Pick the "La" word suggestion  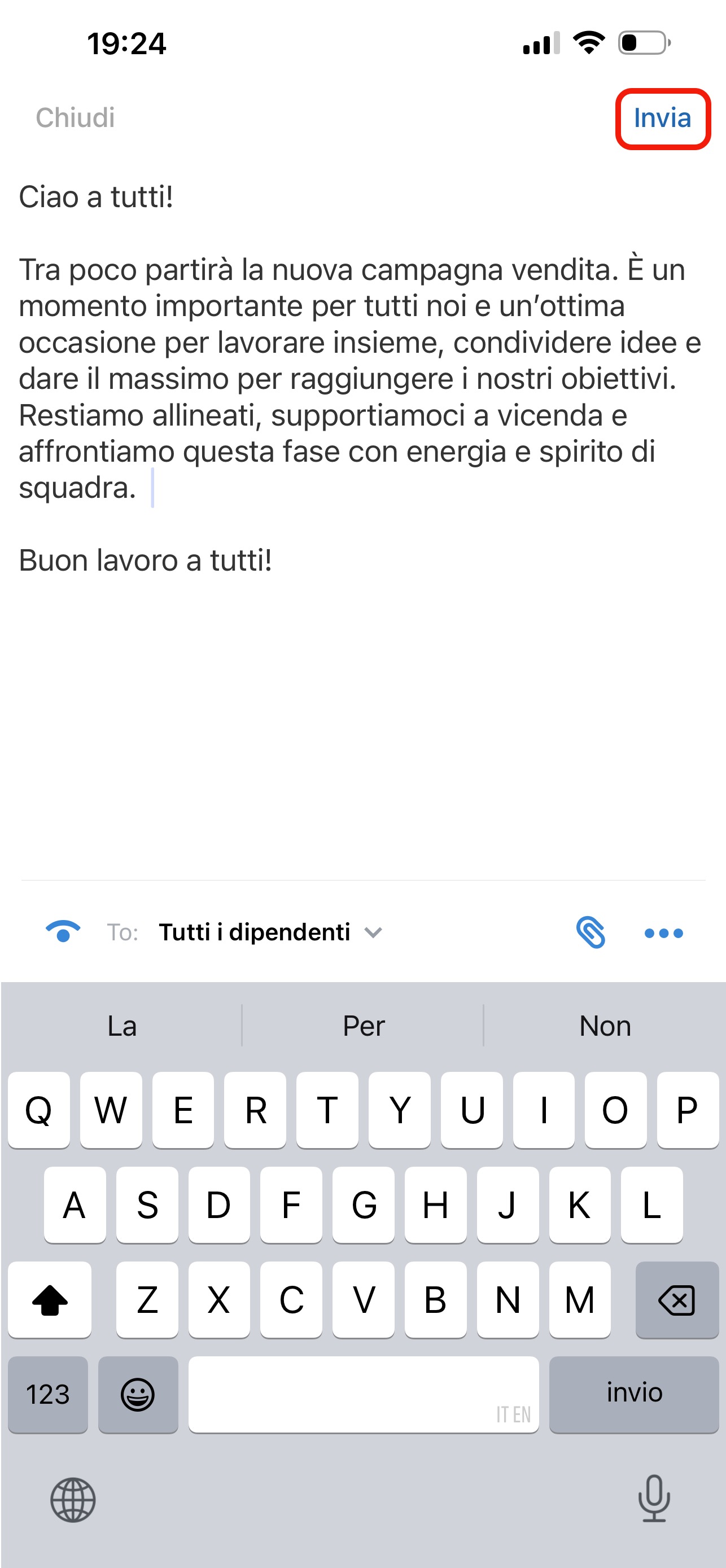click(122, 1026)
